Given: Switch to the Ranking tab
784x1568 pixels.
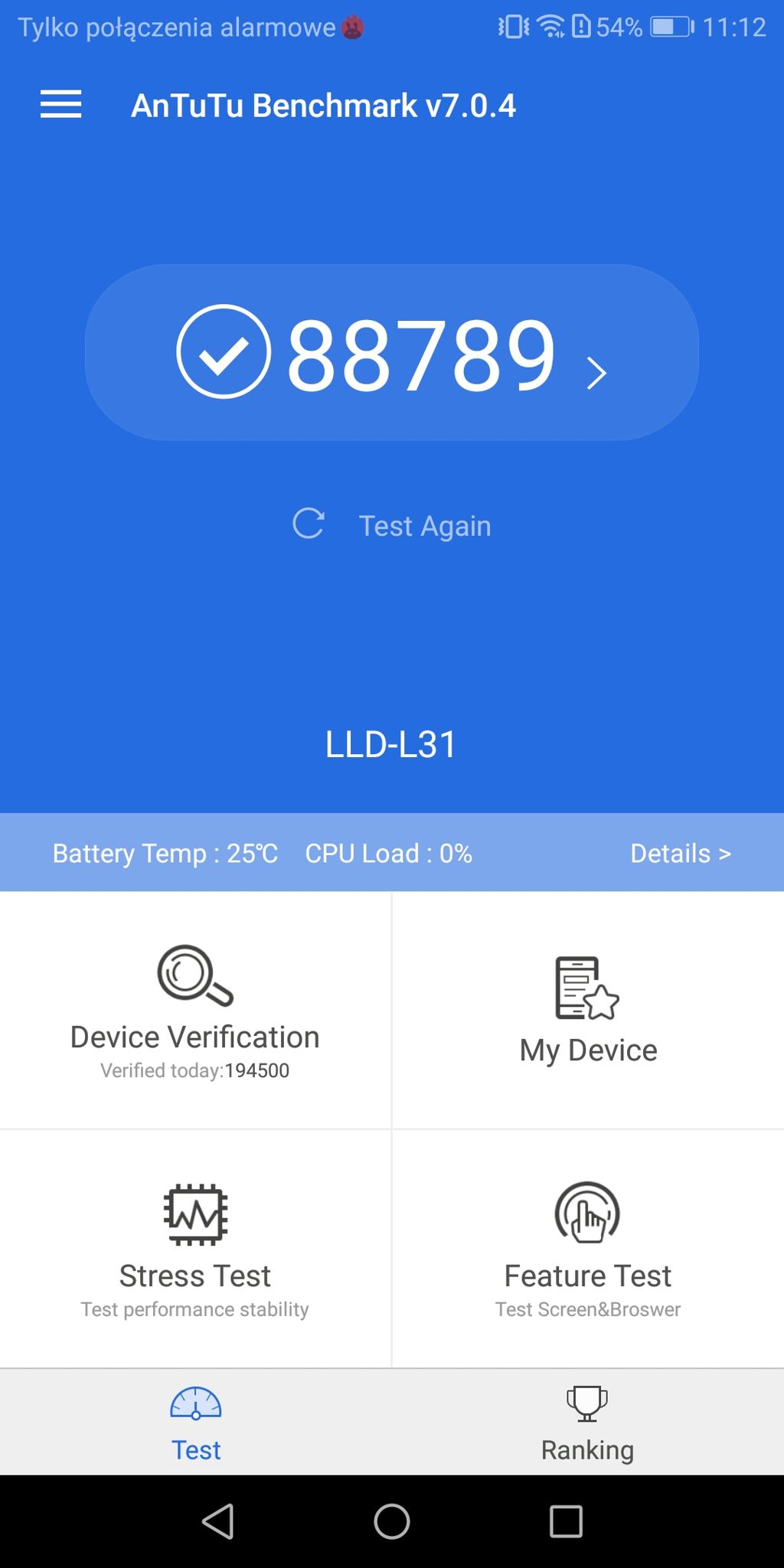Looking at the screenshot, I should [587, 1424].
